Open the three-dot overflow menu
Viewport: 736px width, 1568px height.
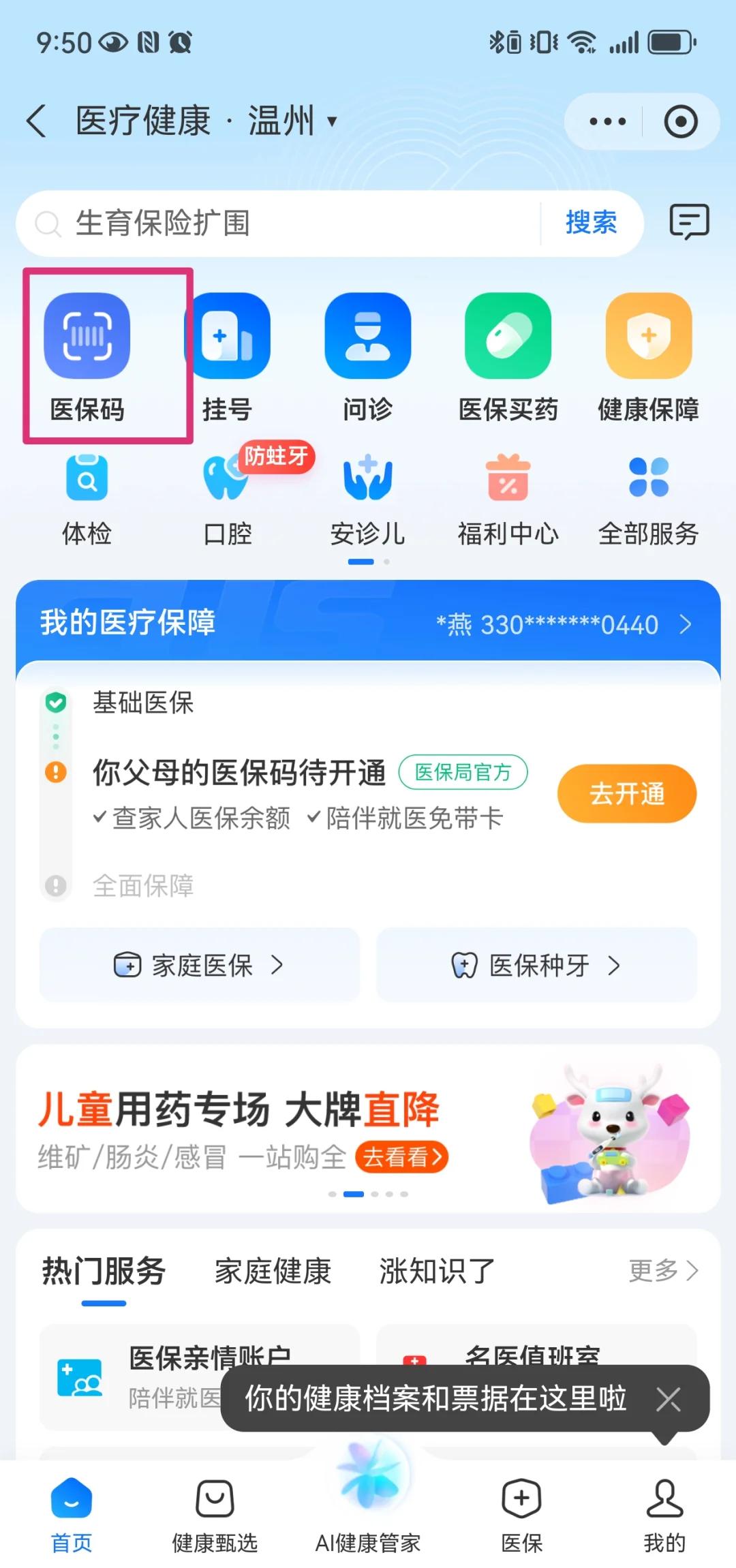coord(607,121)
